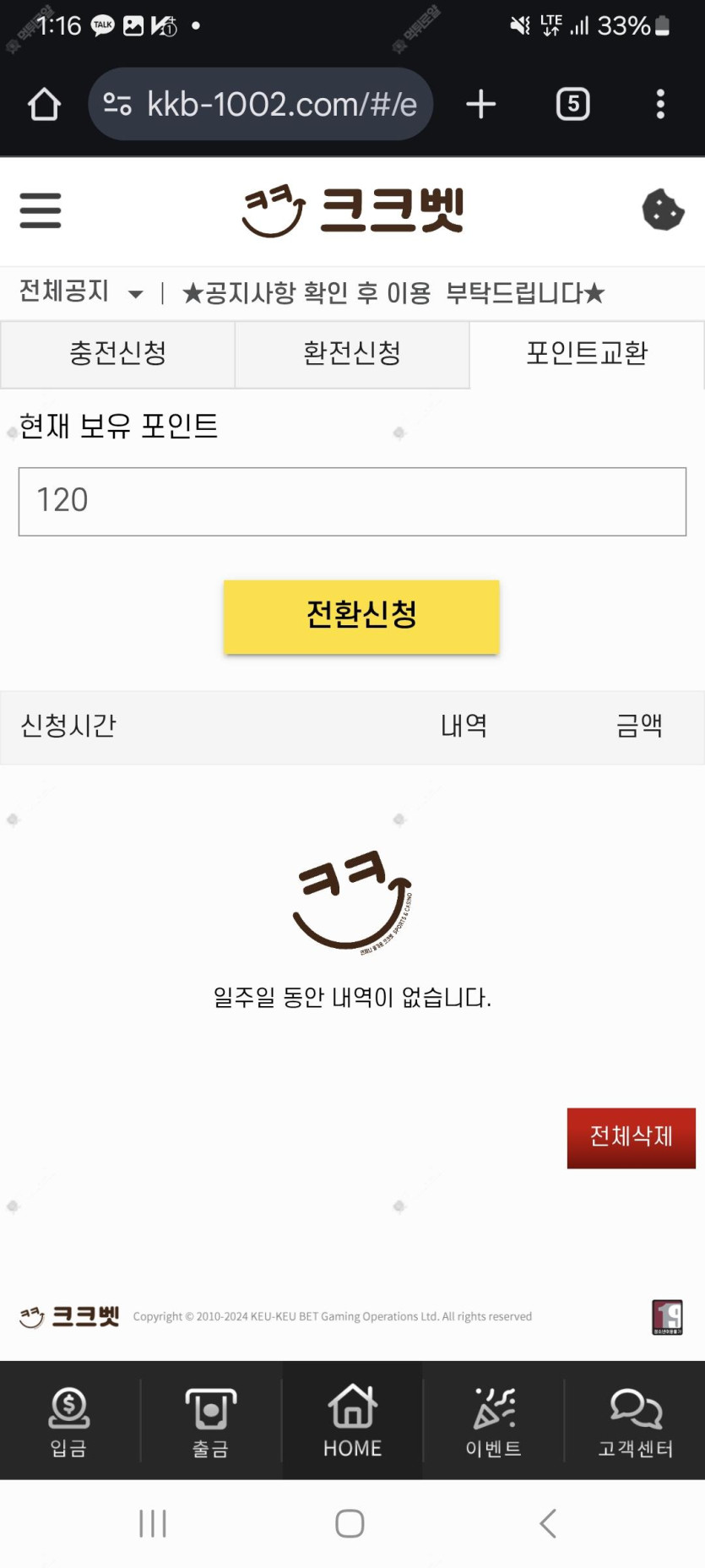Open the browser overflow menu
The width and height of the screenshot is (705, 1568).
click(660, 105)
